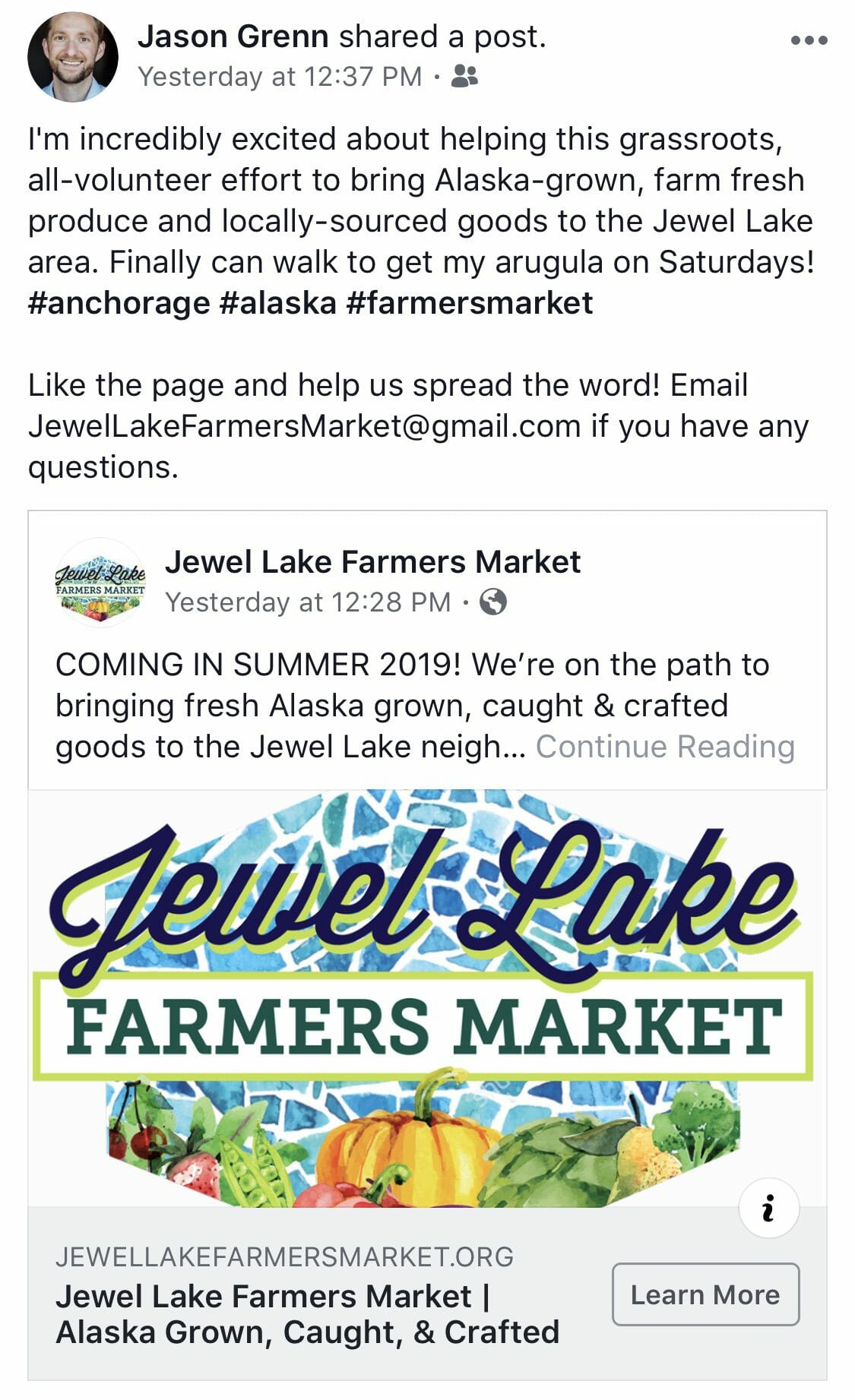Tap the #anchorage hashtag

click(119, 303)
